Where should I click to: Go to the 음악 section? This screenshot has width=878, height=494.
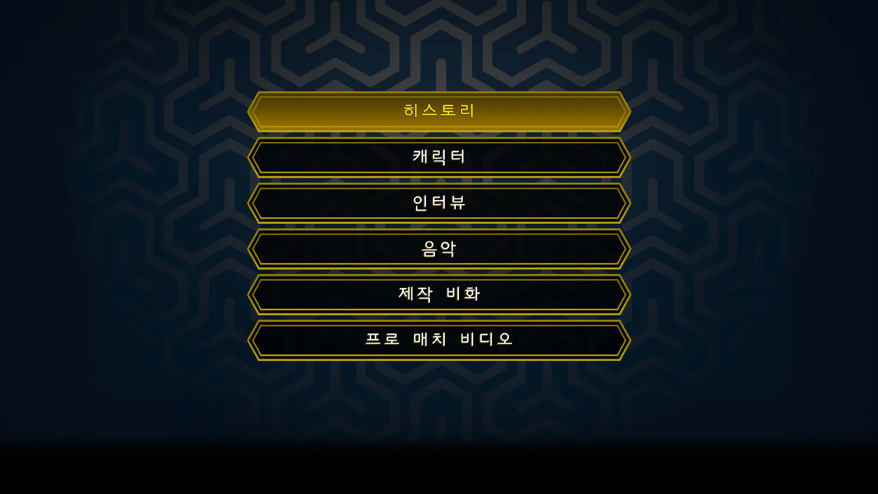(439, 249)
